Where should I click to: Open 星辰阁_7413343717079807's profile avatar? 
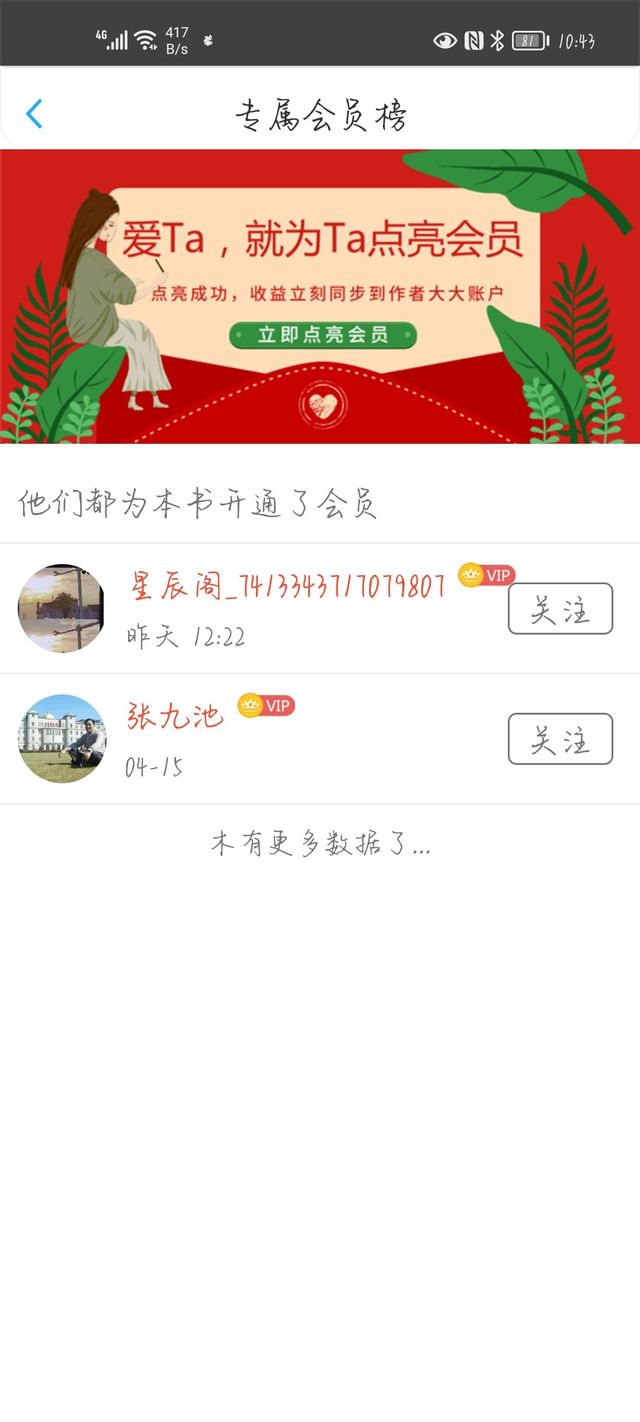(62, 608)
